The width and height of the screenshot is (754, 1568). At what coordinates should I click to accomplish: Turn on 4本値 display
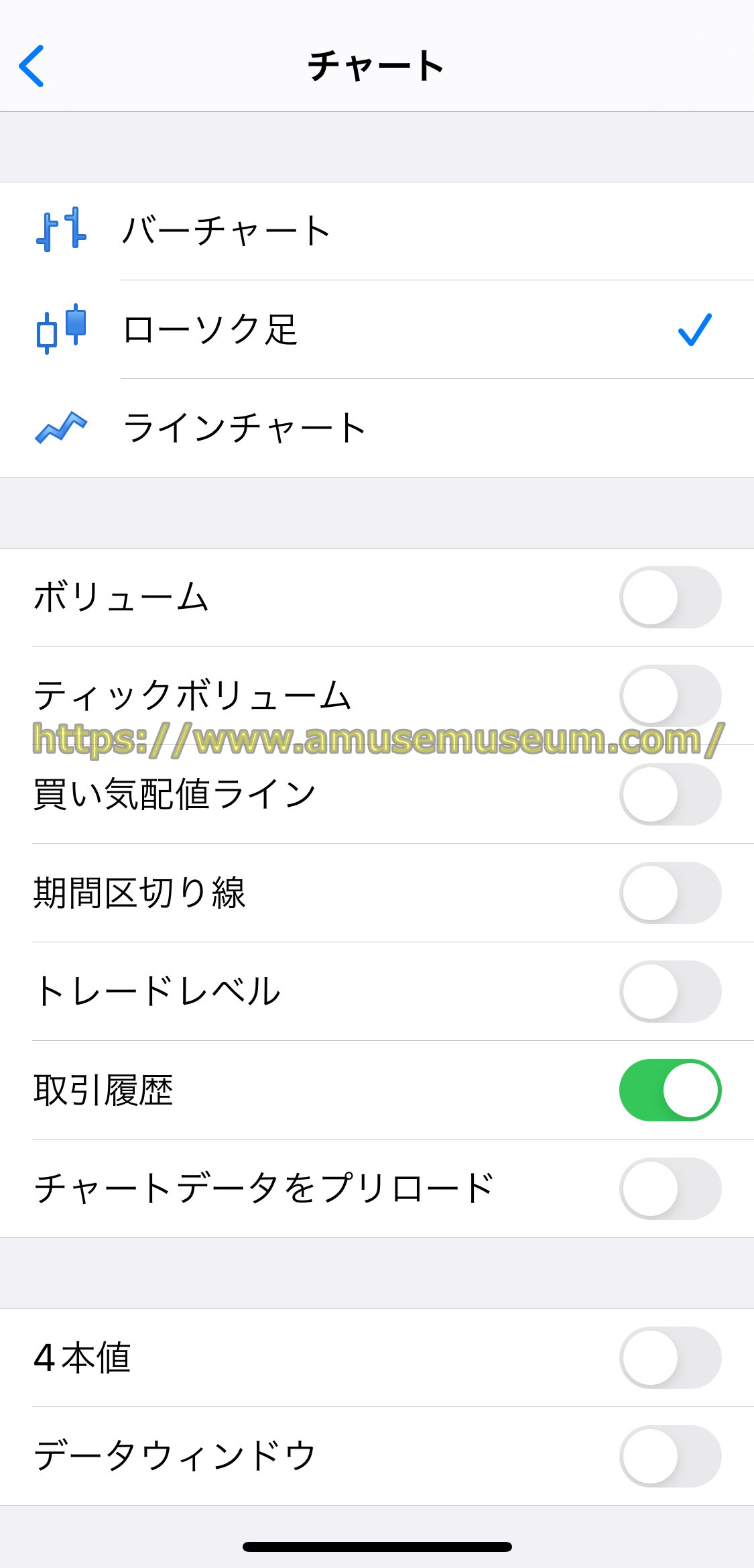click(670, 1357)
